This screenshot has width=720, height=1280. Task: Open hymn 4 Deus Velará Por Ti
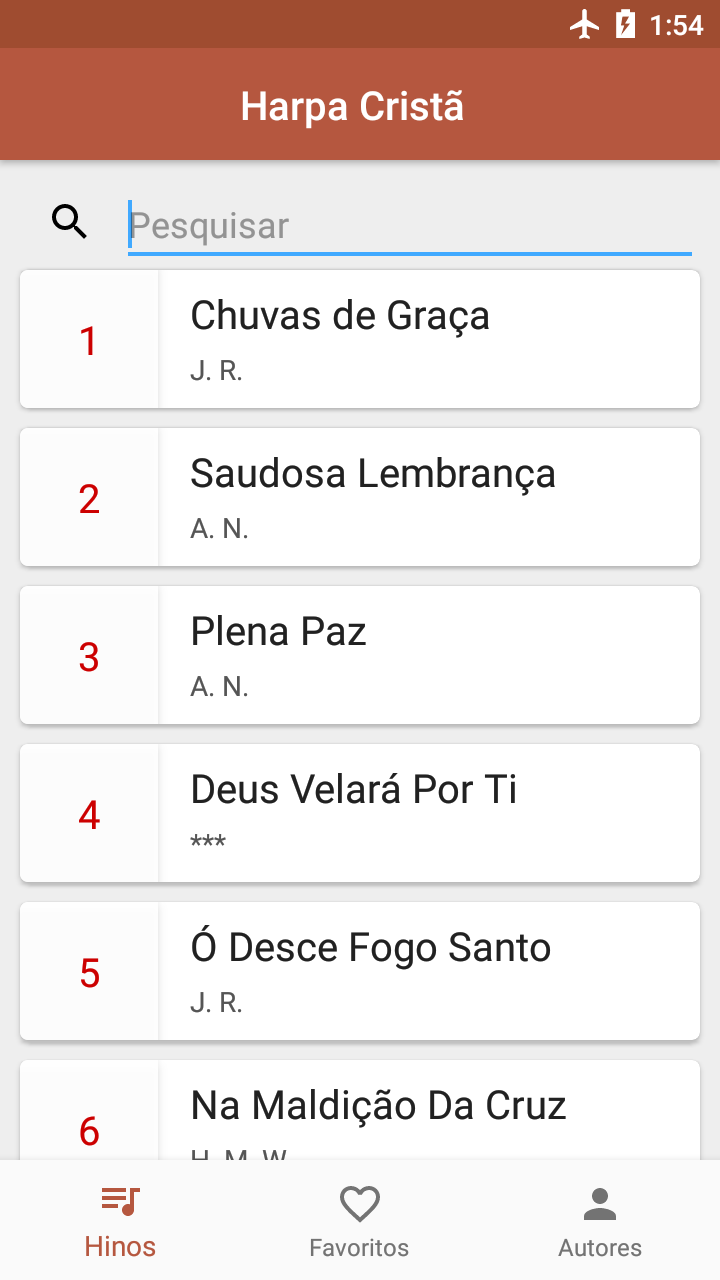(x=360, y=813)
